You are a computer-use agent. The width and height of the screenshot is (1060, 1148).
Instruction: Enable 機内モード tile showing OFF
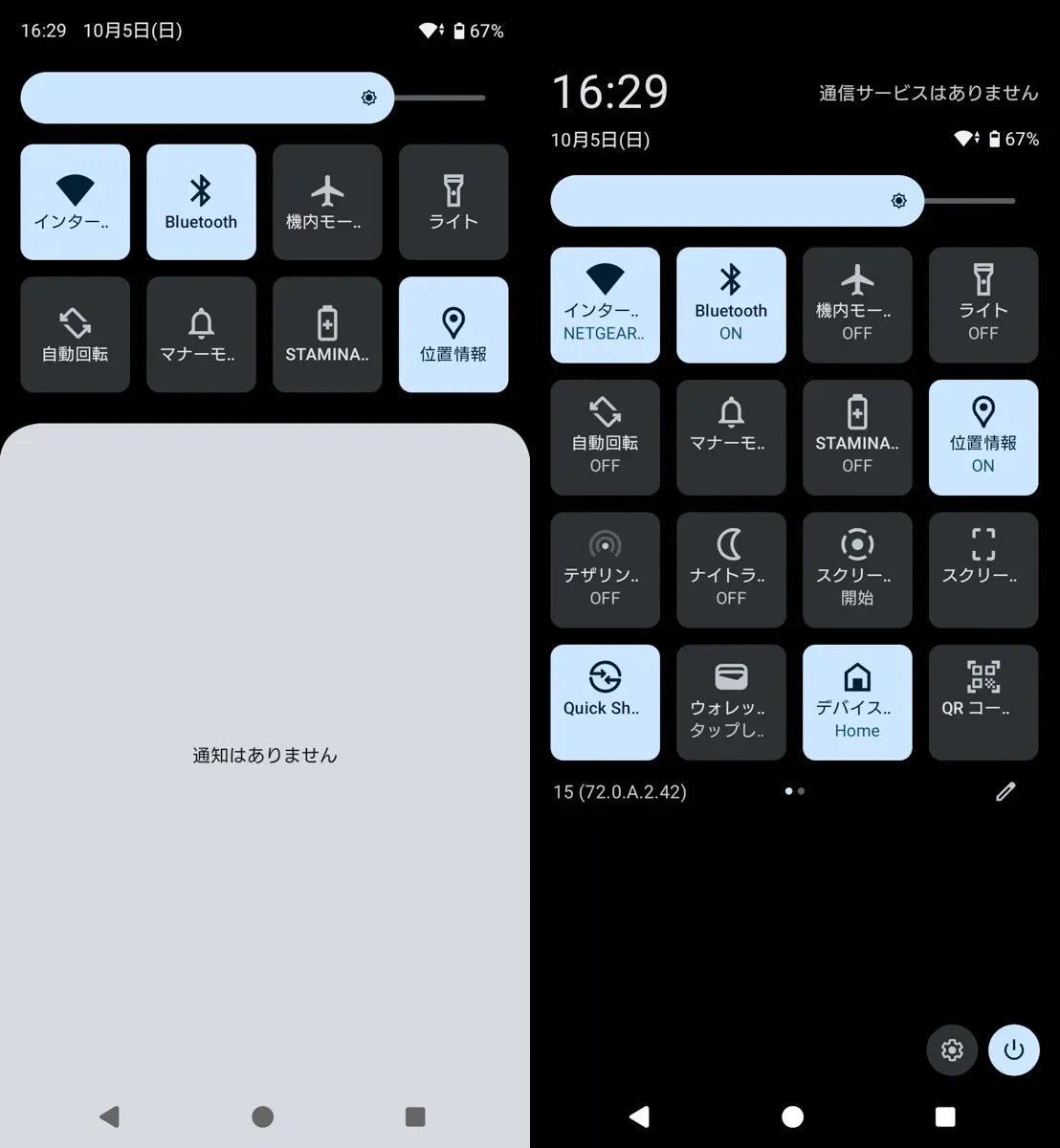pyautogui.click(x=857, y=304)
